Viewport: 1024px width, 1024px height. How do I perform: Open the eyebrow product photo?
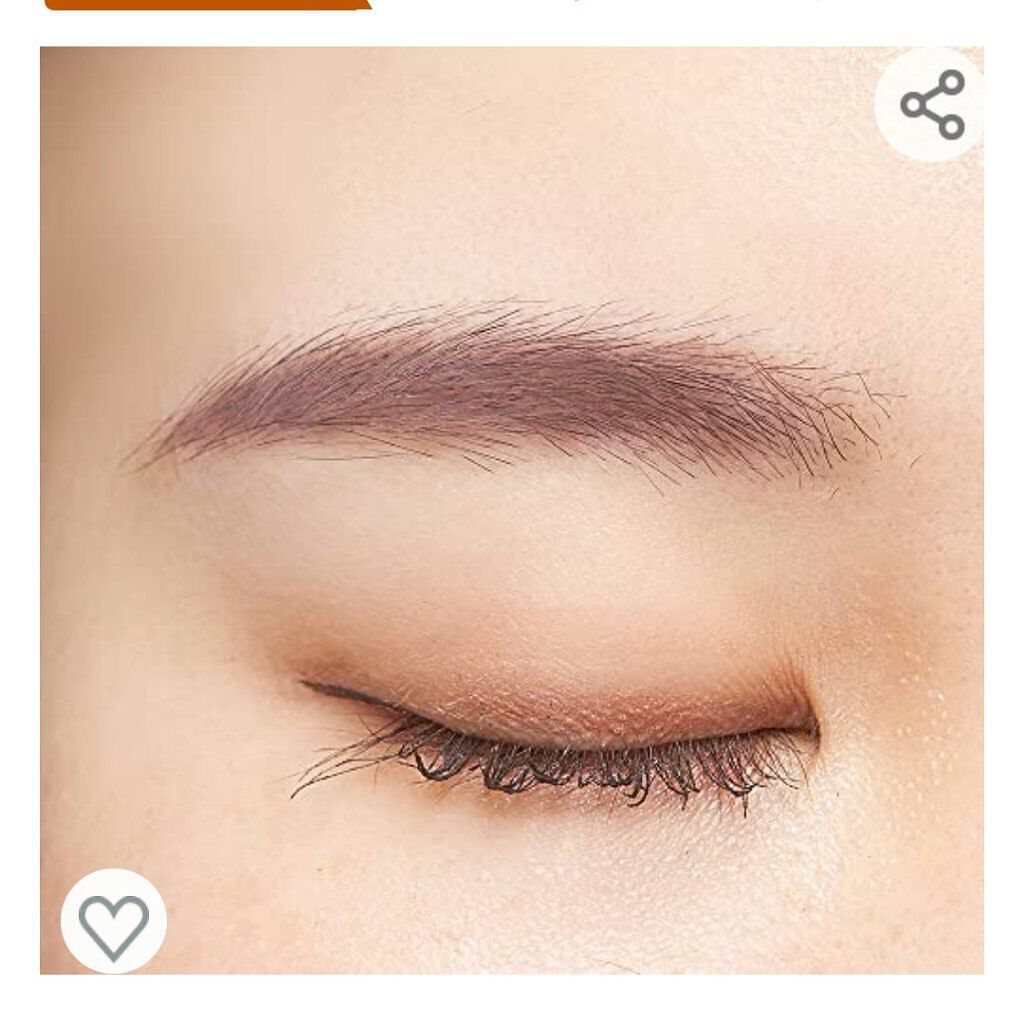click(x=512, y=510)
